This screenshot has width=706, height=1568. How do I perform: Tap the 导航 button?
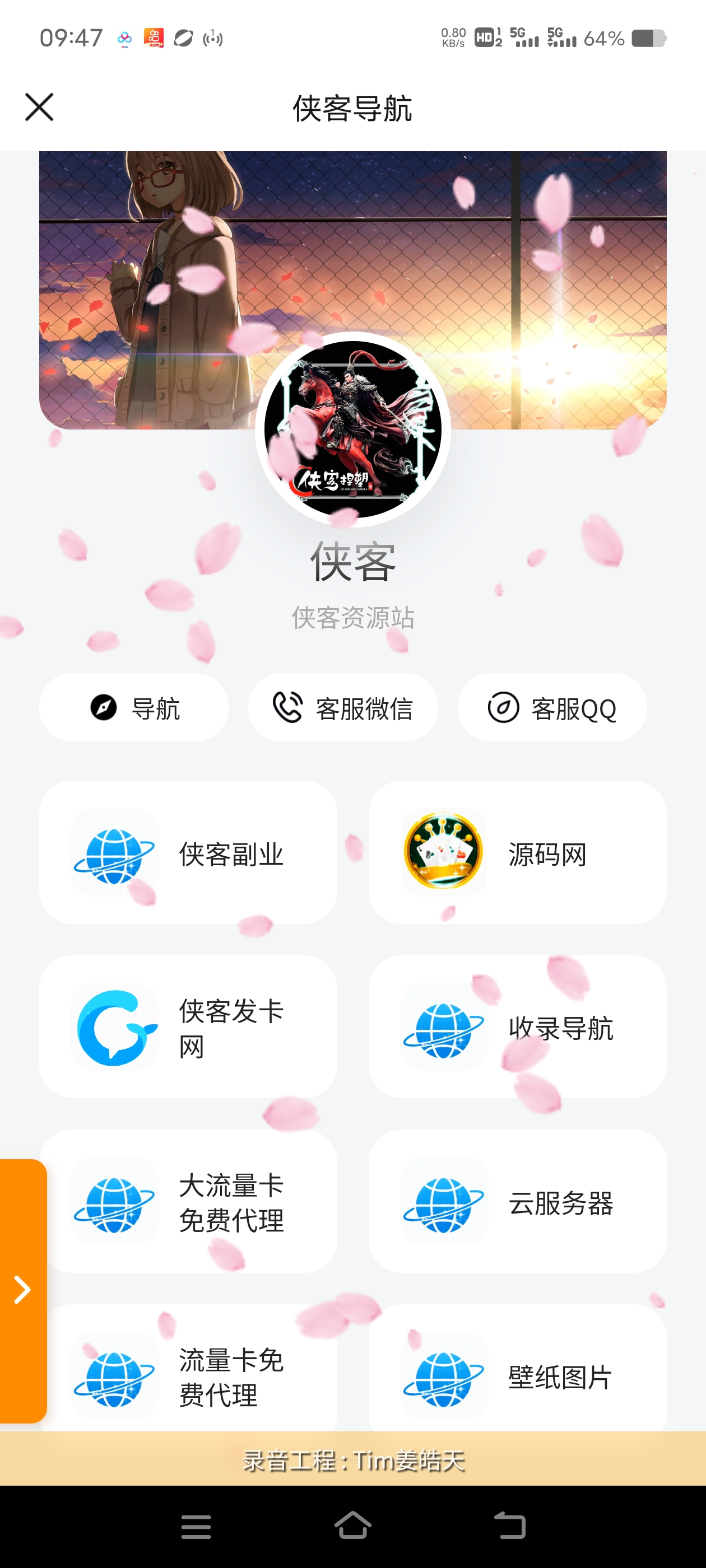click(x=134, y=707)
